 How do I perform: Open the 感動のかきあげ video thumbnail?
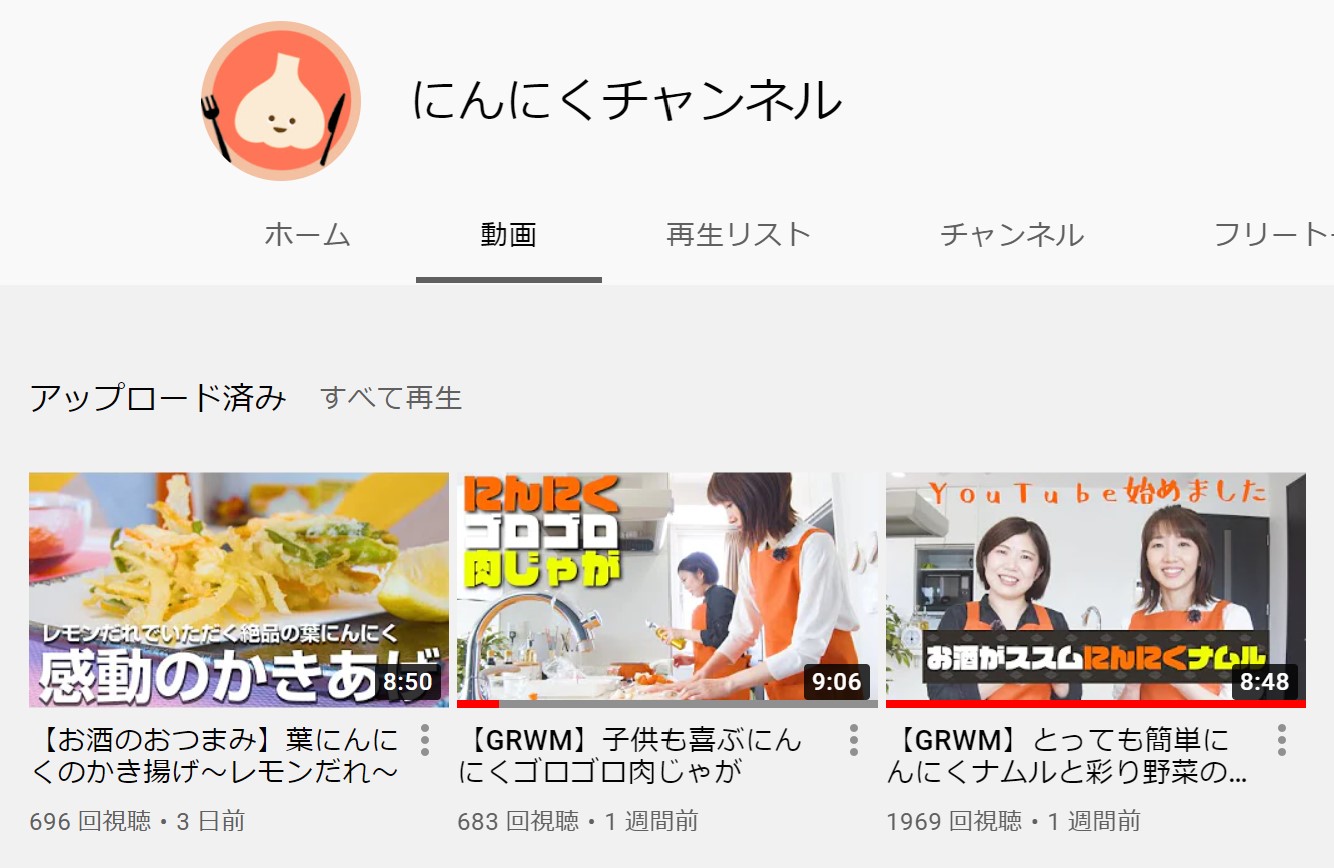point(238,589)
